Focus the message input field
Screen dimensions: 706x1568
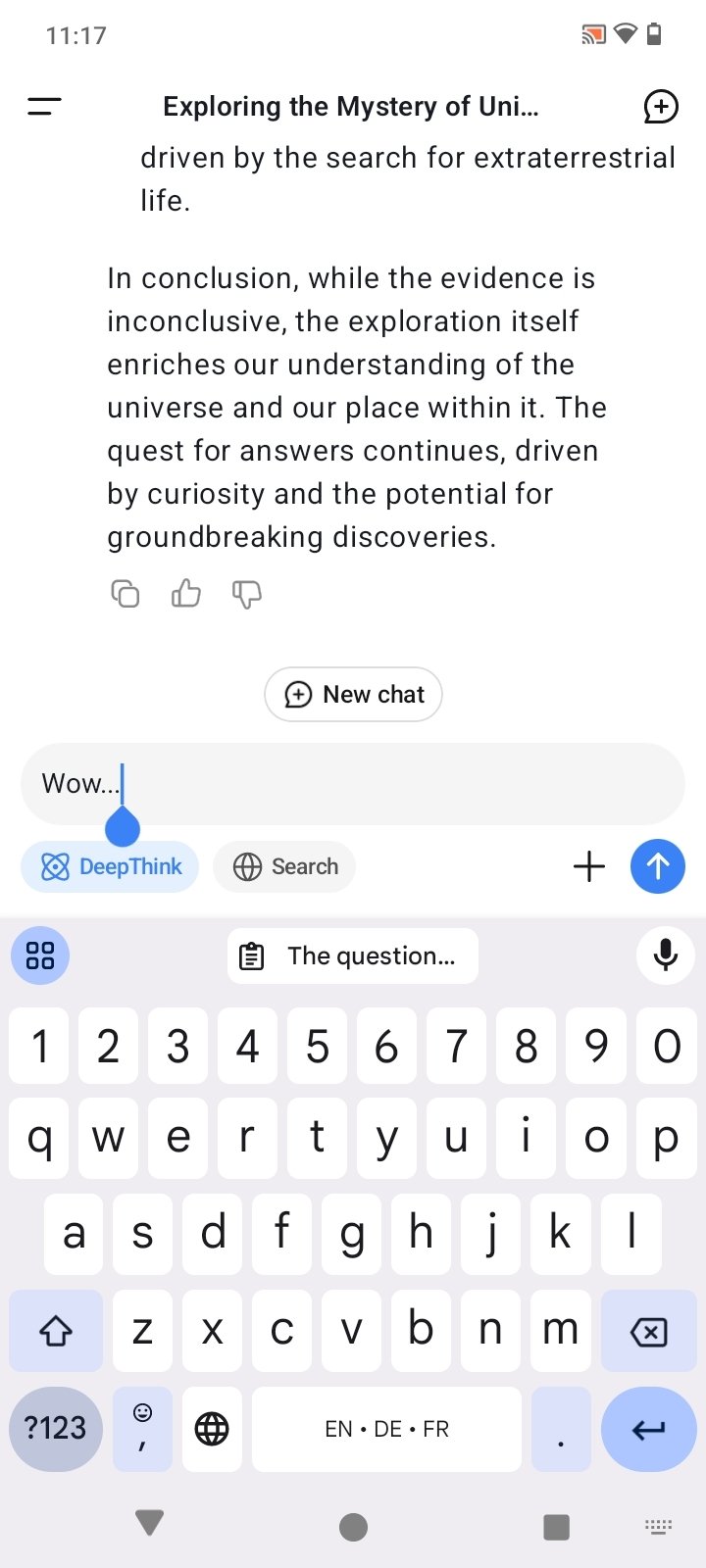pos(392,783)
